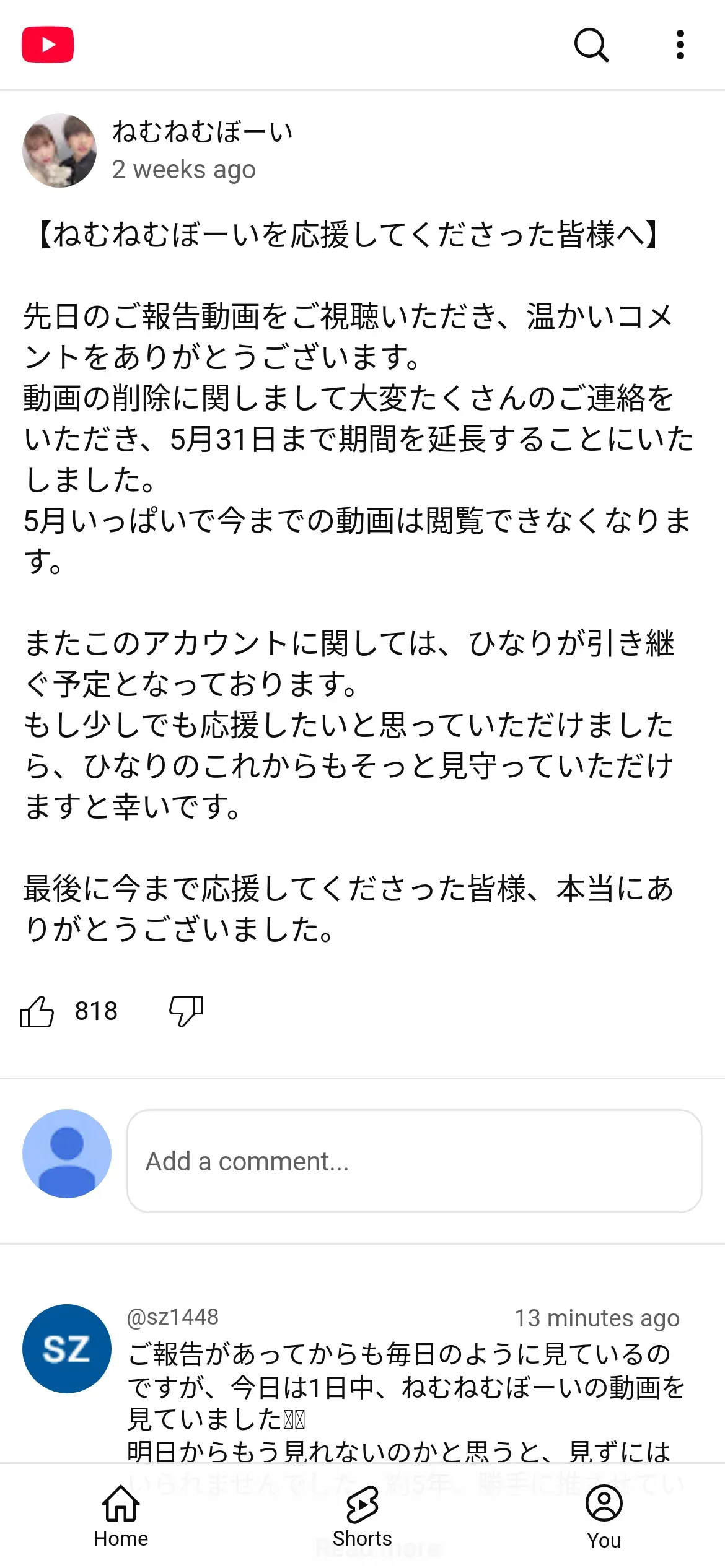Like the ねむねむぼーい community post
725x1568 pixels.
37,1011
